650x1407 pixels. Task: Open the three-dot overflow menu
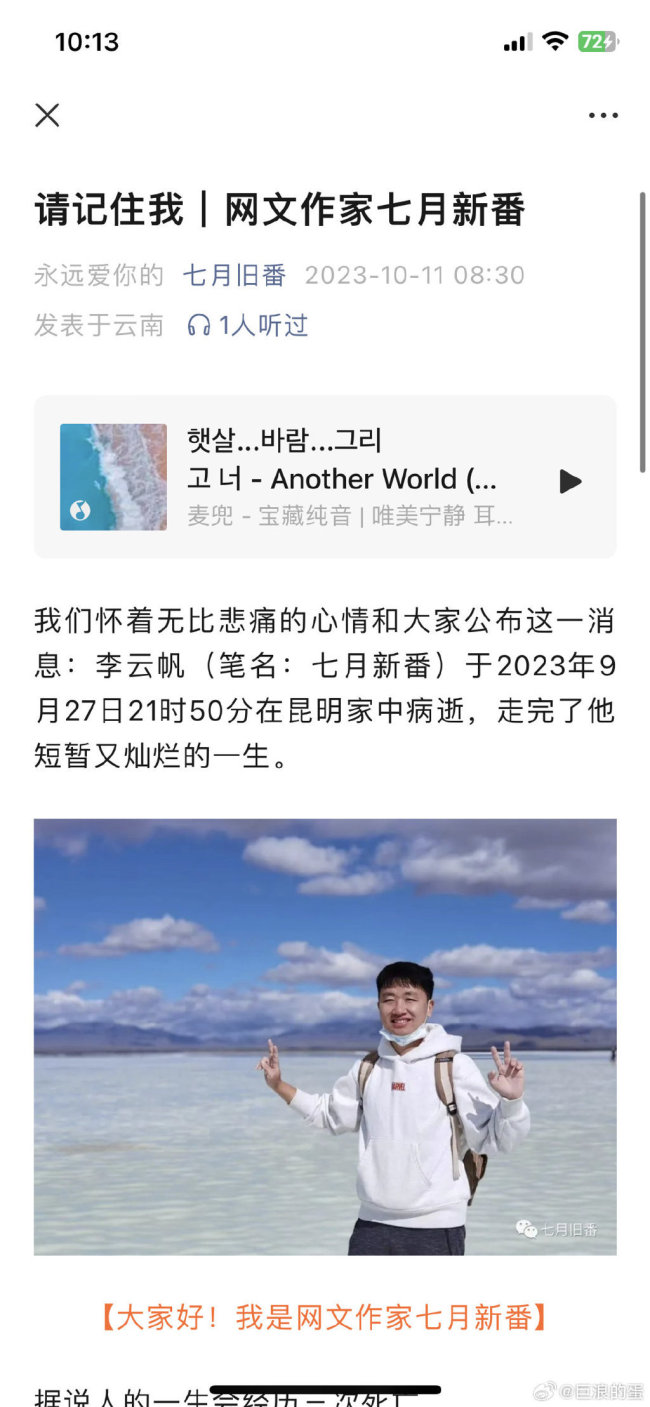coord(603,116)
